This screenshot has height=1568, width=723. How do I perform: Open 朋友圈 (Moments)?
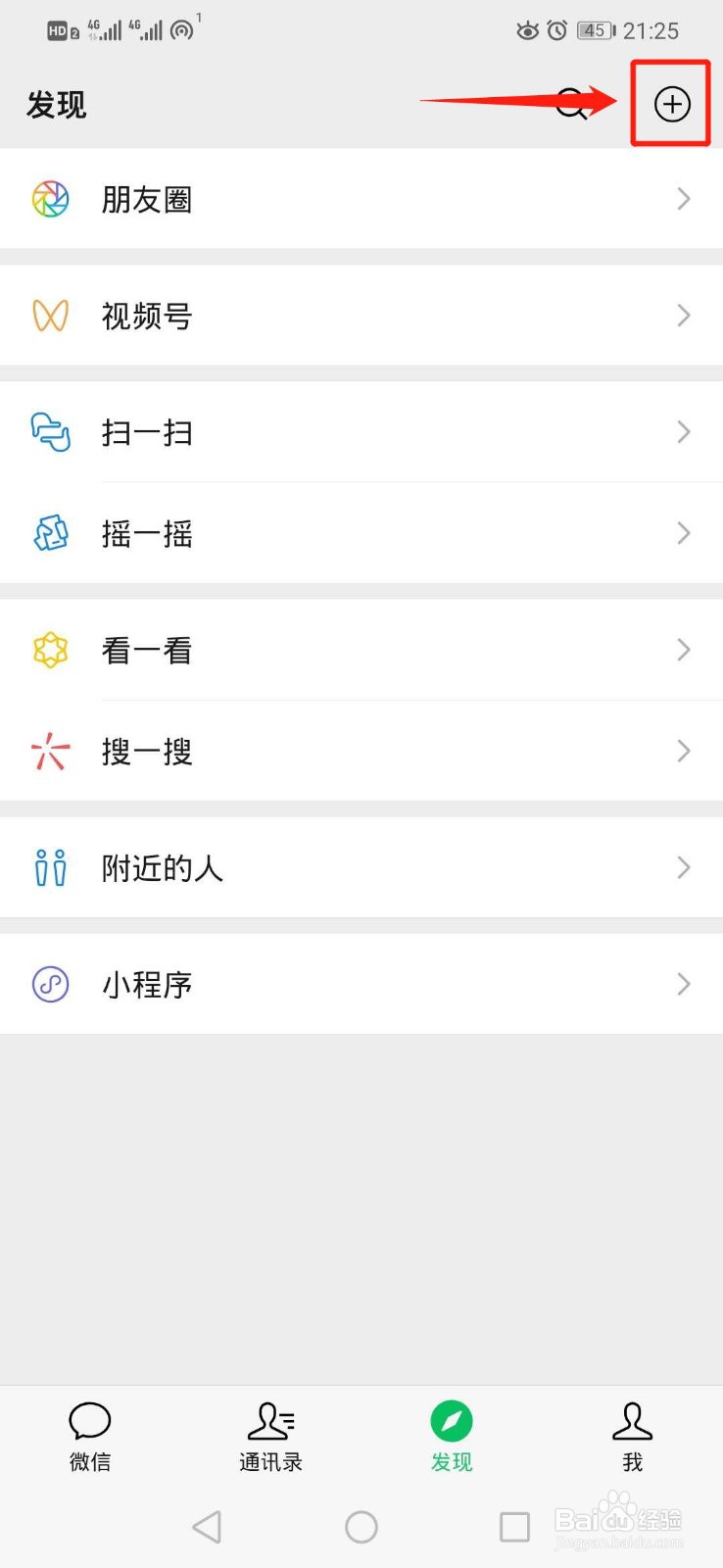coord(147,199)
